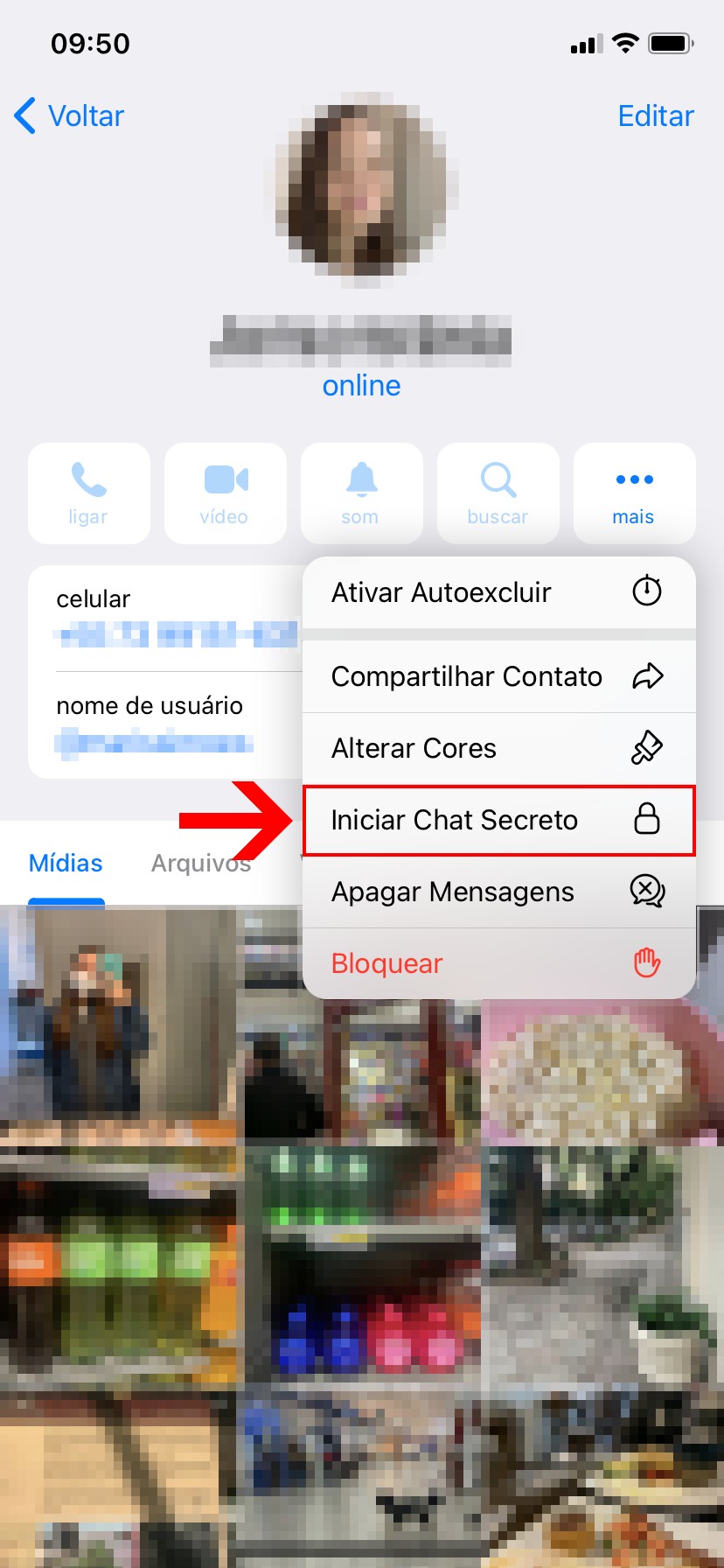Tap the mais options button
This screenshot has width=724, height=1568.
[634, 493]
